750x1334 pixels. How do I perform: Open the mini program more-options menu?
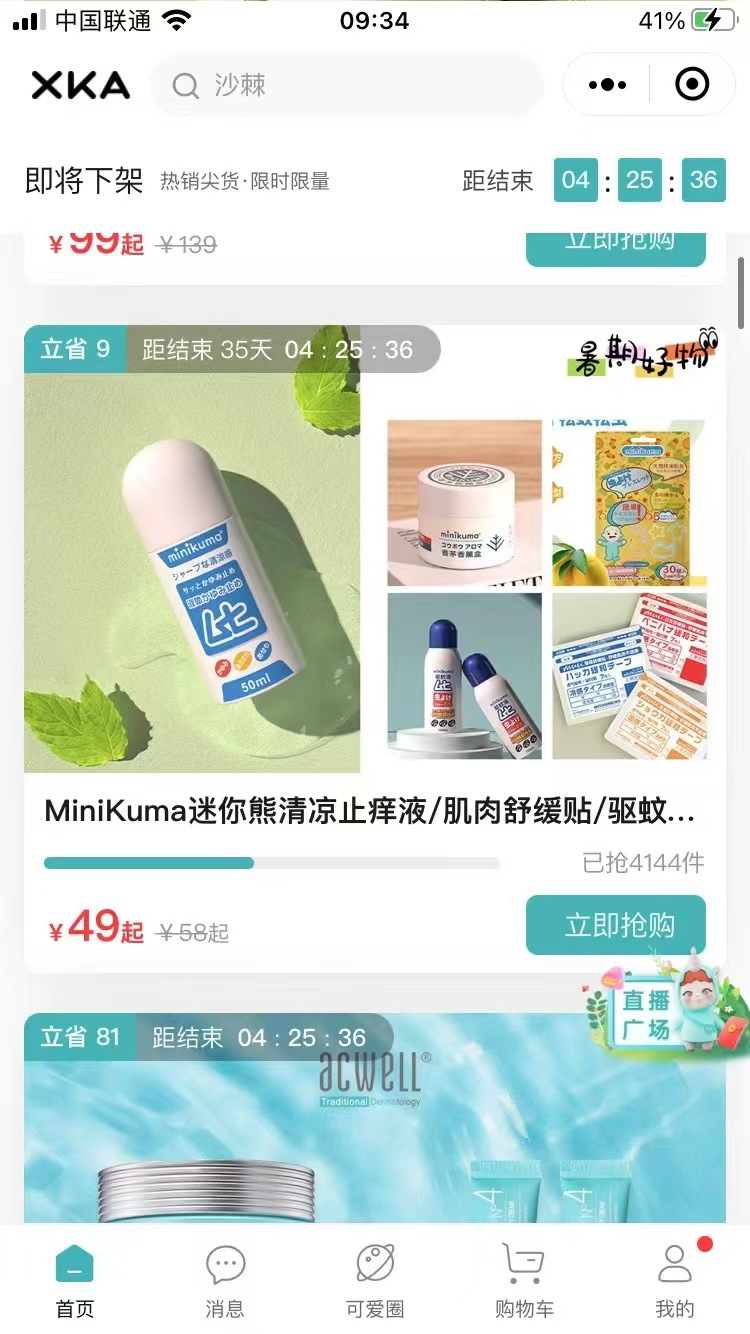(607, 86)
